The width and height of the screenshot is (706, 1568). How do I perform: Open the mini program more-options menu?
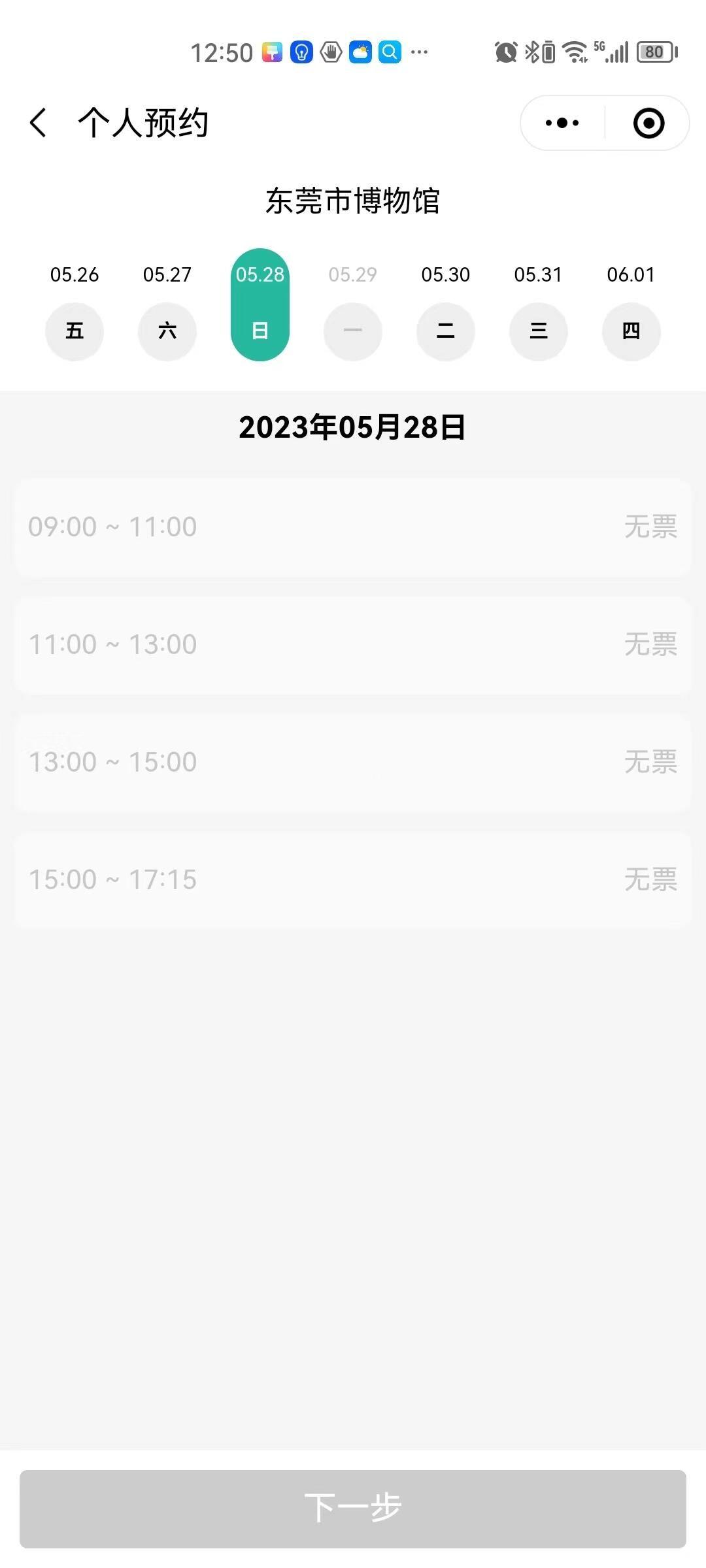tap(562, 123)
